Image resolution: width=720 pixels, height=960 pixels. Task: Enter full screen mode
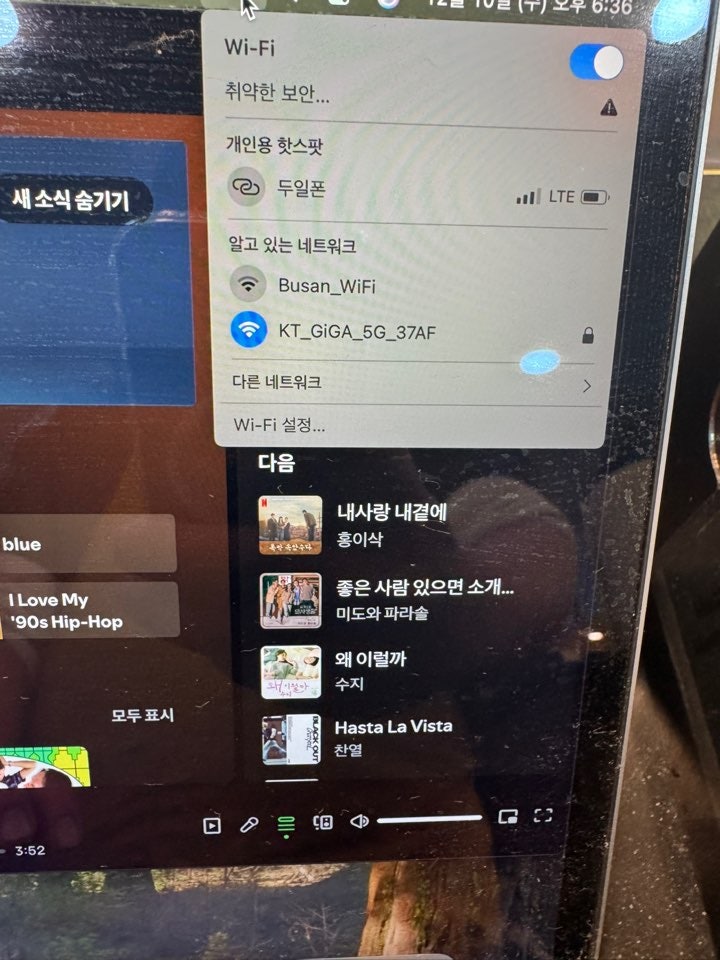(542, 815)
